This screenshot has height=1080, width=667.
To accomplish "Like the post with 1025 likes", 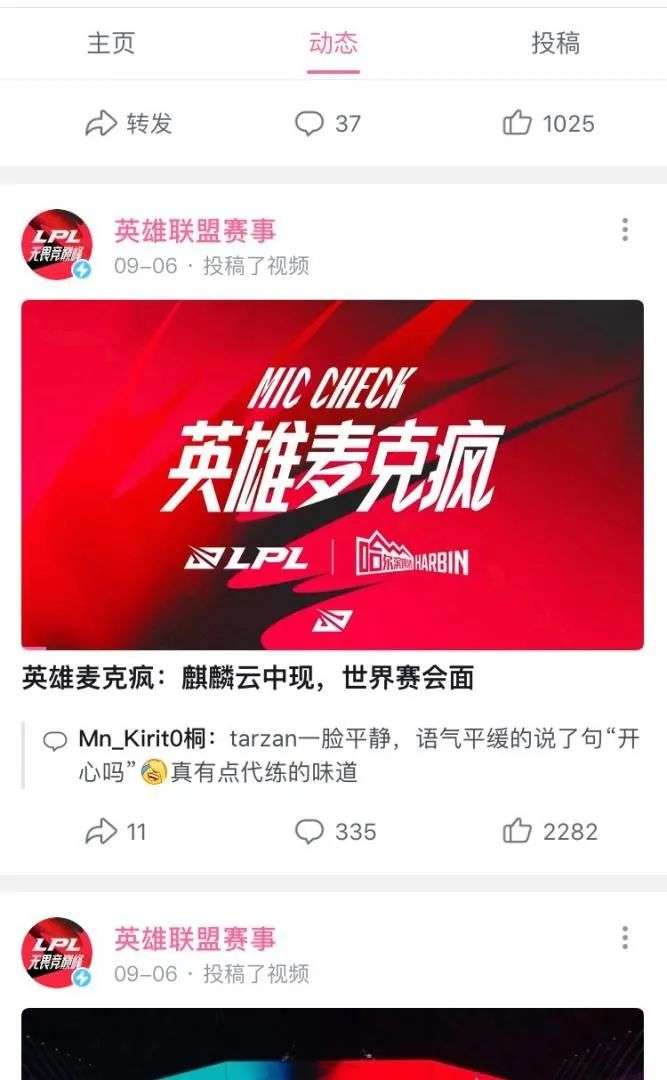I will click(548, 124).
